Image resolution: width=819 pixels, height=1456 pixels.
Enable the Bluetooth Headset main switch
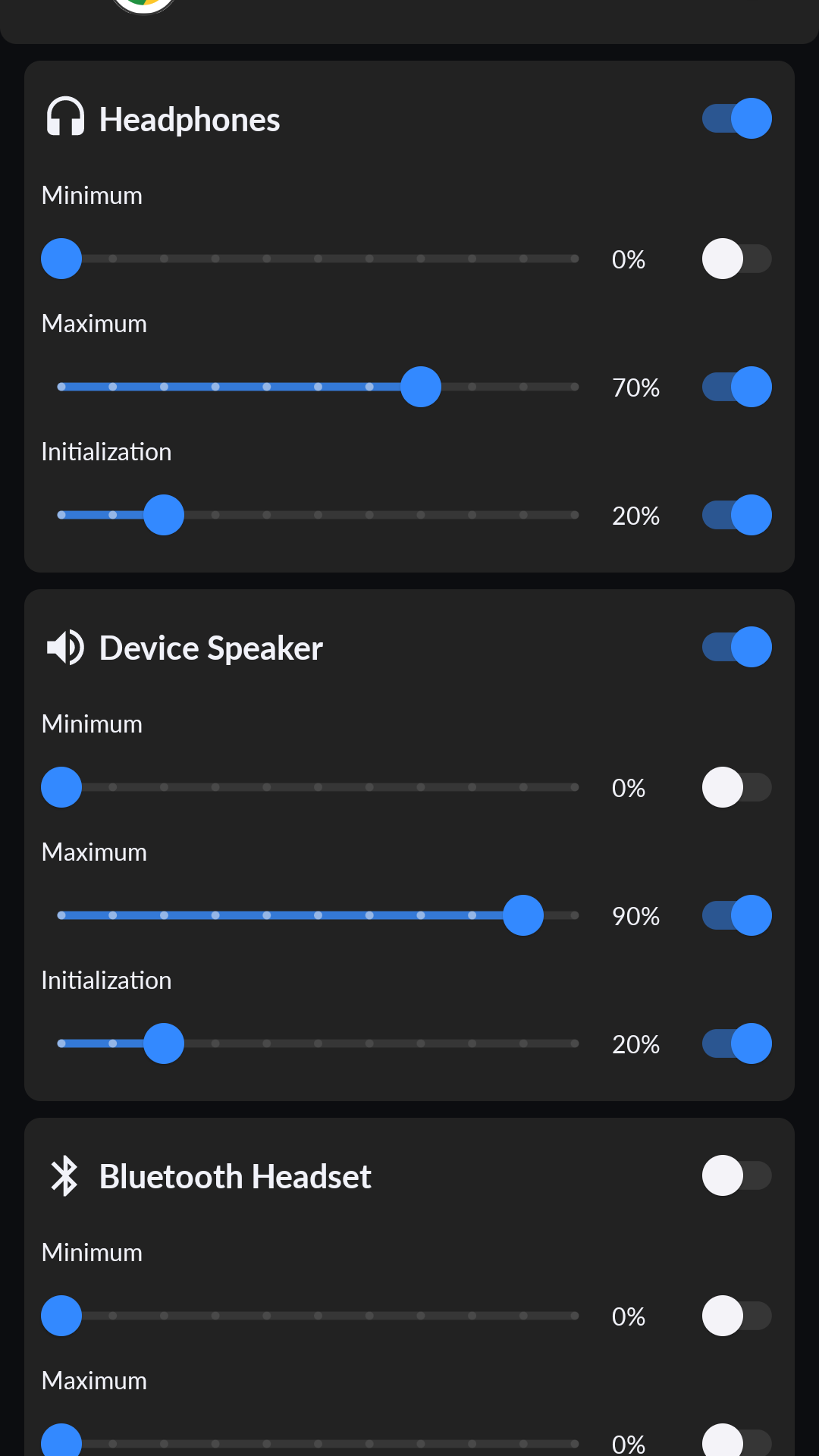pos(736,1175)
